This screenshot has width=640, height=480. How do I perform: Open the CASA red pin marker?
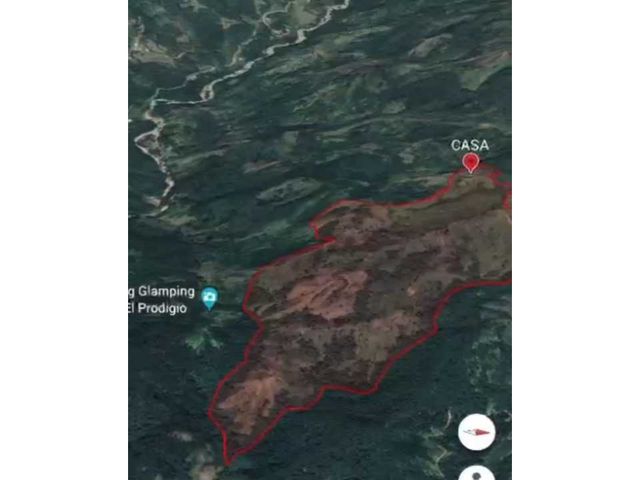tap(471, 163)
